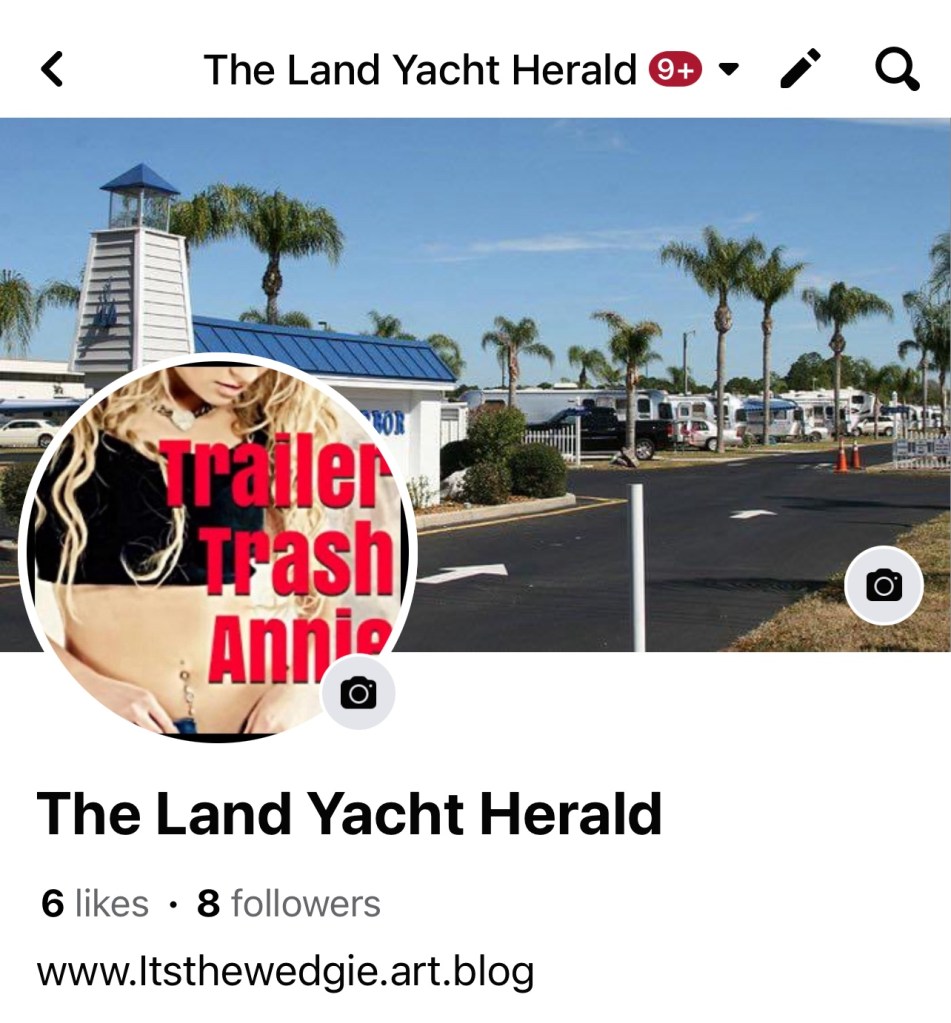Change profile picture via camera icon
Screen dimensions: 951x1023
coord(358,692)
